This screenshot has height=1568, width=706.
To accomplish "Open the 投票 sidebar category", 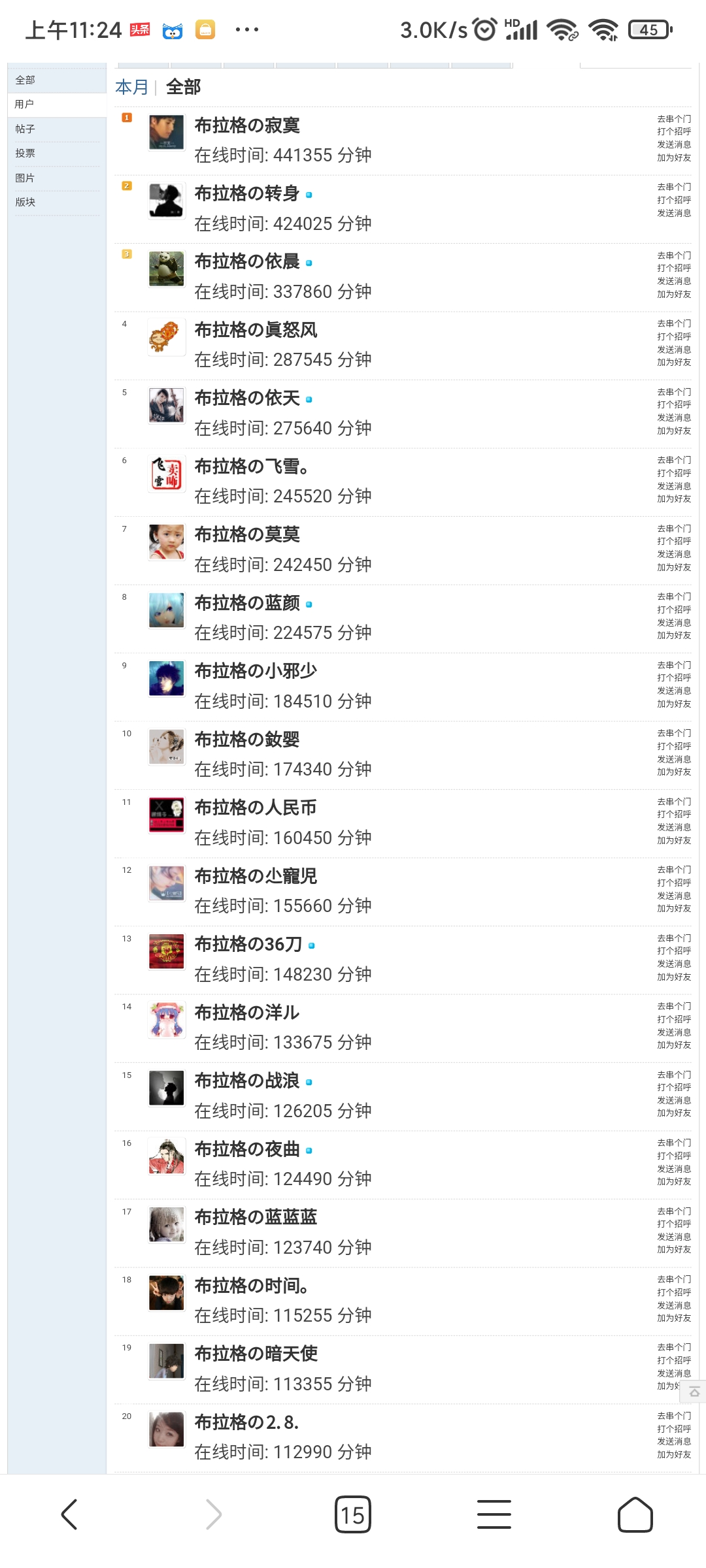I will [x=25, y=153].
